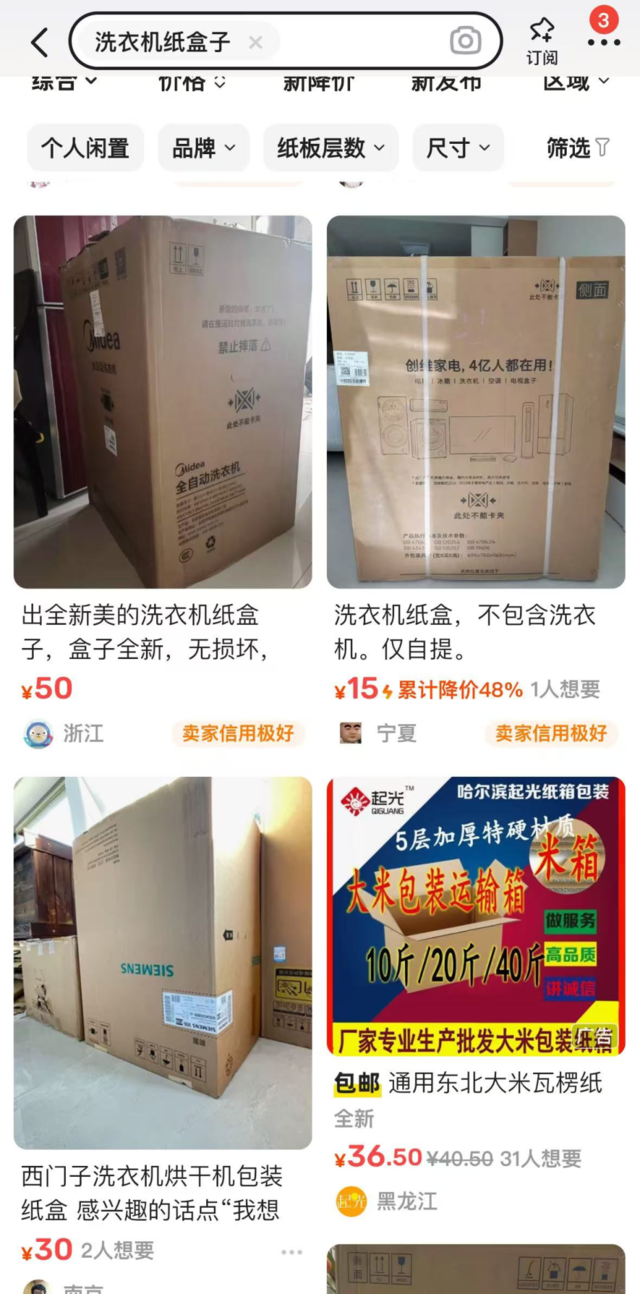The height and width of the screenshot is (1294, 640).
Task: Open camera image search
Action: [x=465, y=41]
